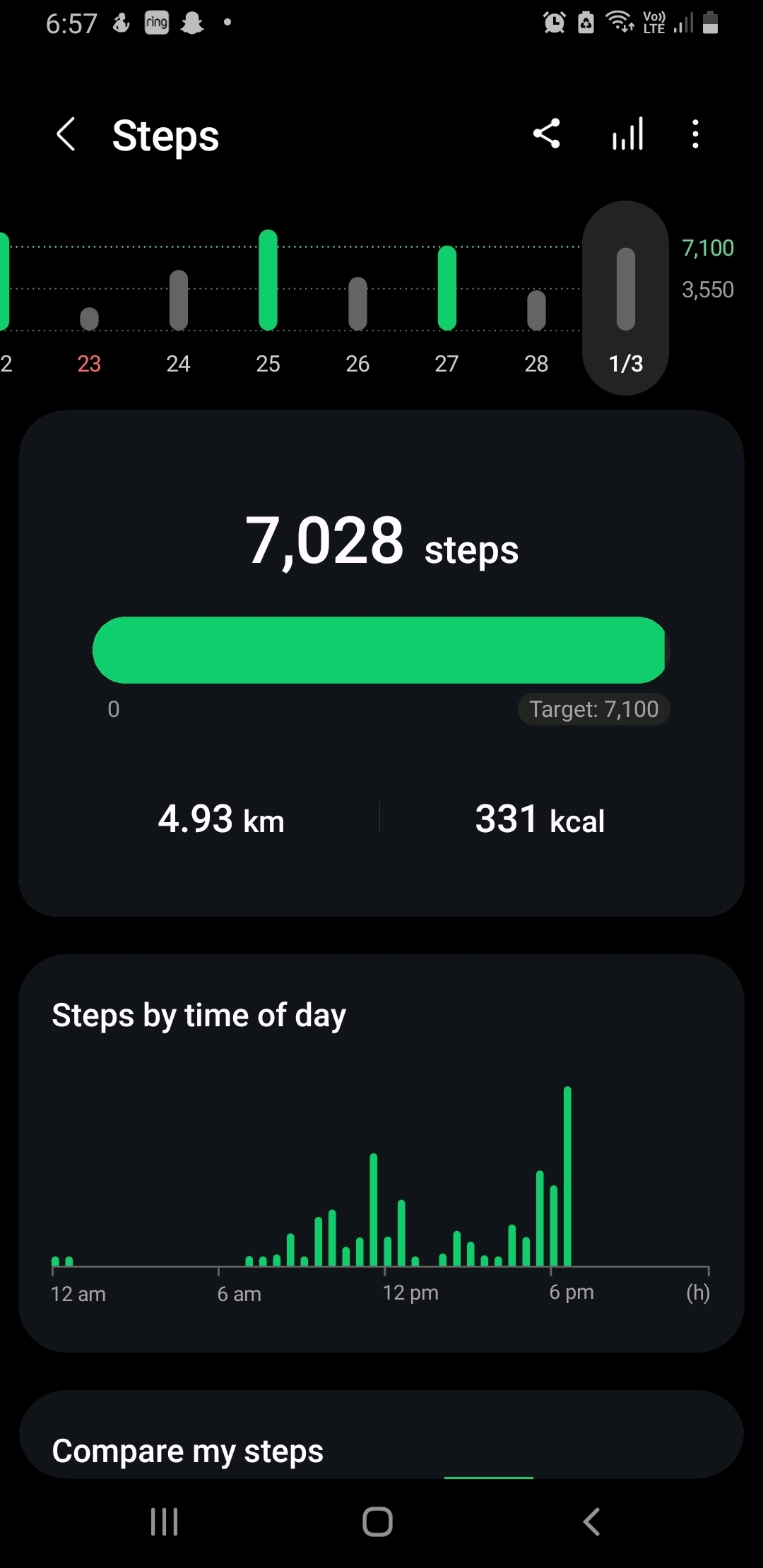Viewport: 763px width, 1568px height.
Task: Open the more options menu
Action: pos(696,133)
